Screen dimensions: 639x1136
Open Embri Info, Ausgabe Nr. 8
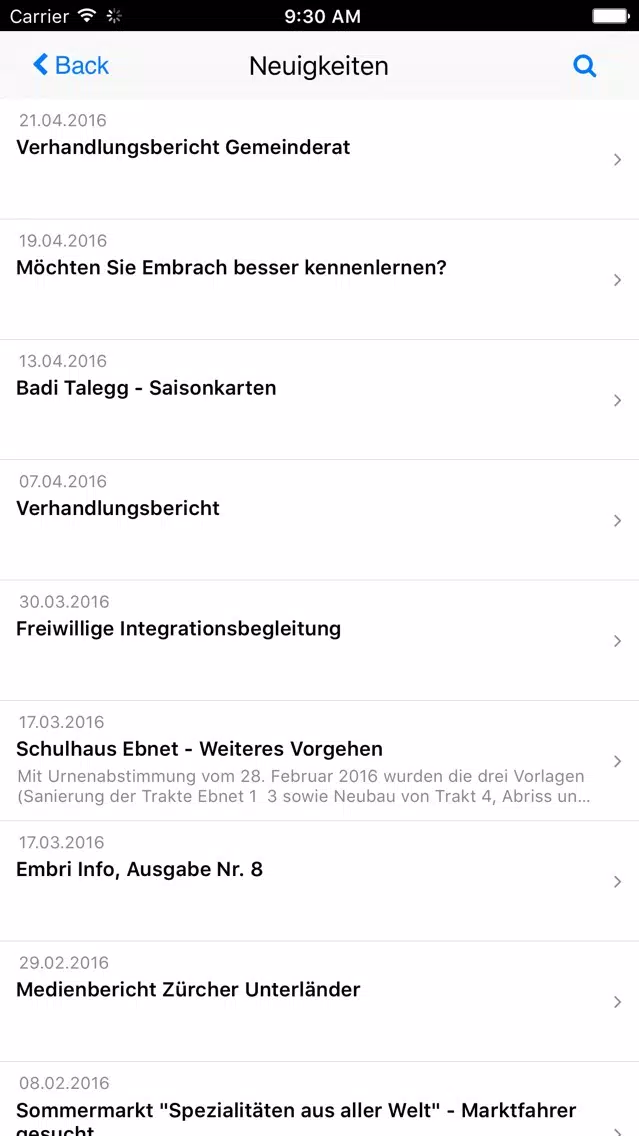(320, 881)
